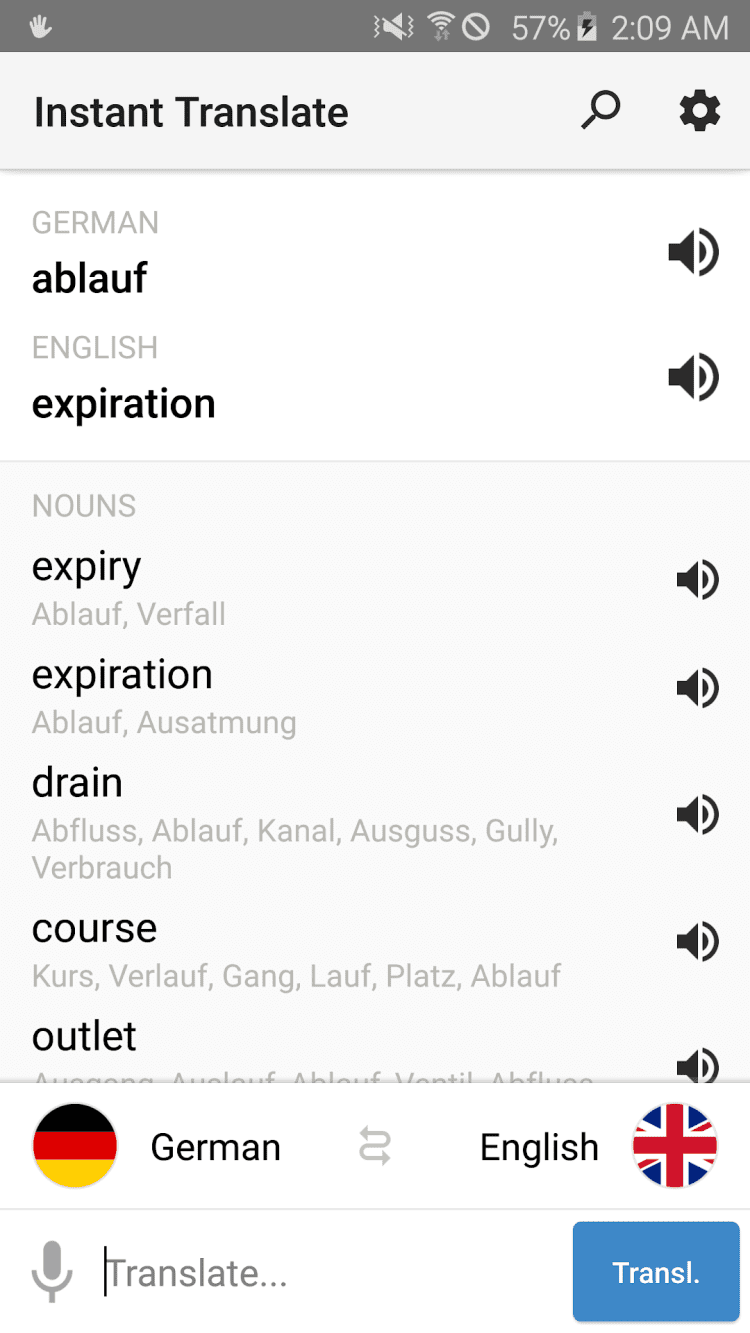Listen to the word course

click(x=697, y=941)
